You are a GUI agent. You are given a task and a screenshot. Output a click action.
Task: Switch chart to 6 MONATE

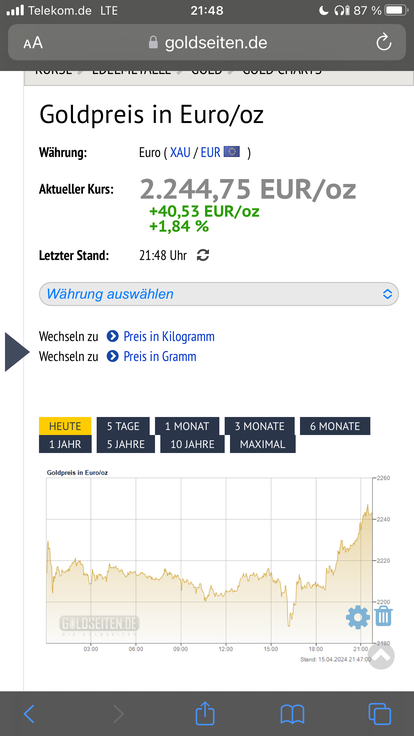coord(335,426)
